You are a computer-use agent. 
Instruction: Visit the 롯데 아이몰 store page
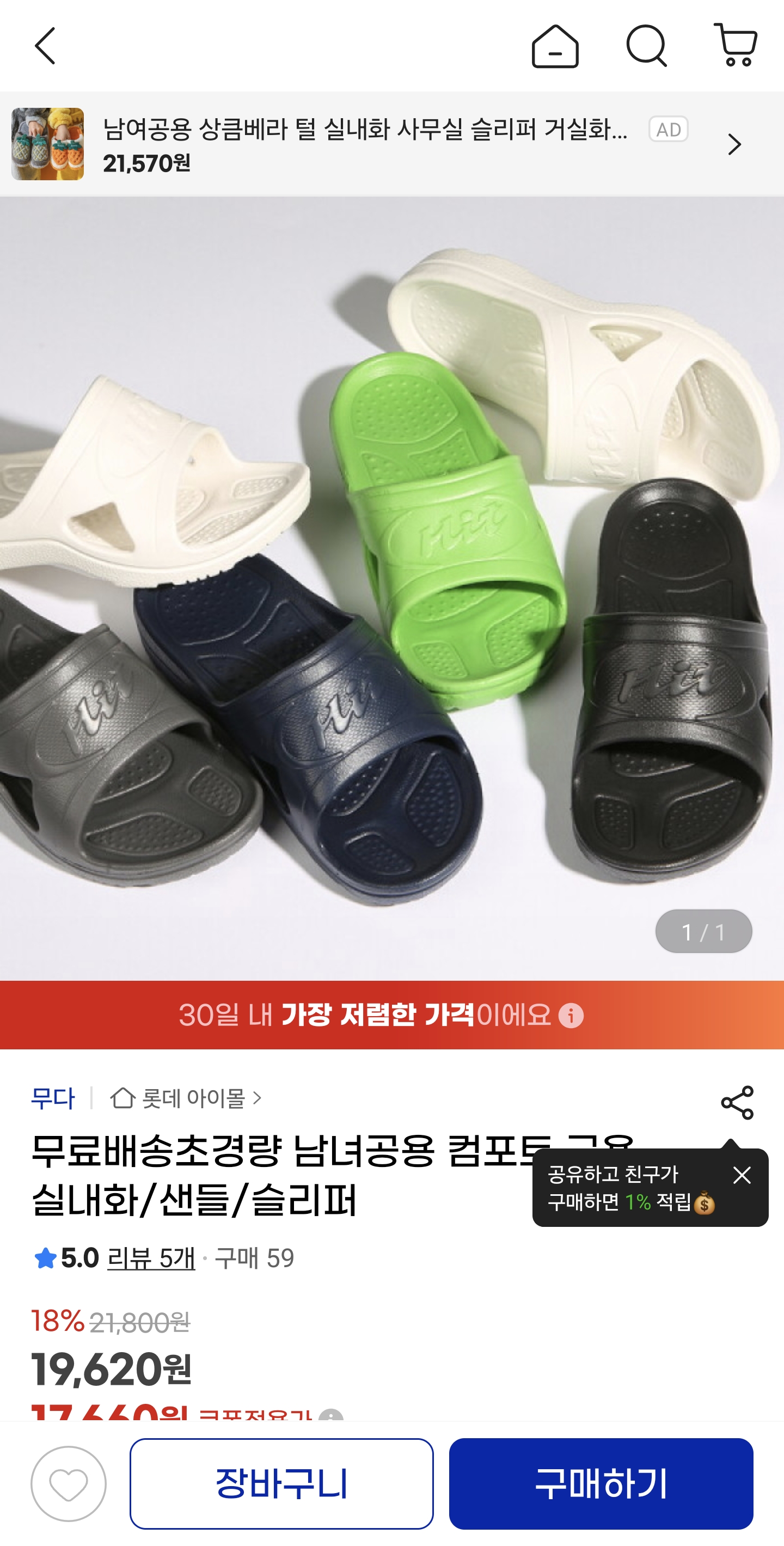(187, 1098)
